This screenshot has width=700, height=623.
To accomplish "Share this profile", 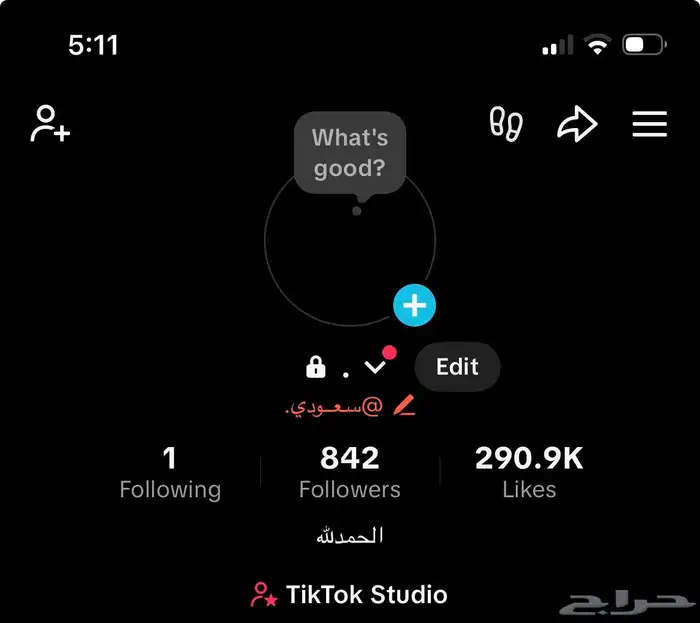I will click(577, 124).
